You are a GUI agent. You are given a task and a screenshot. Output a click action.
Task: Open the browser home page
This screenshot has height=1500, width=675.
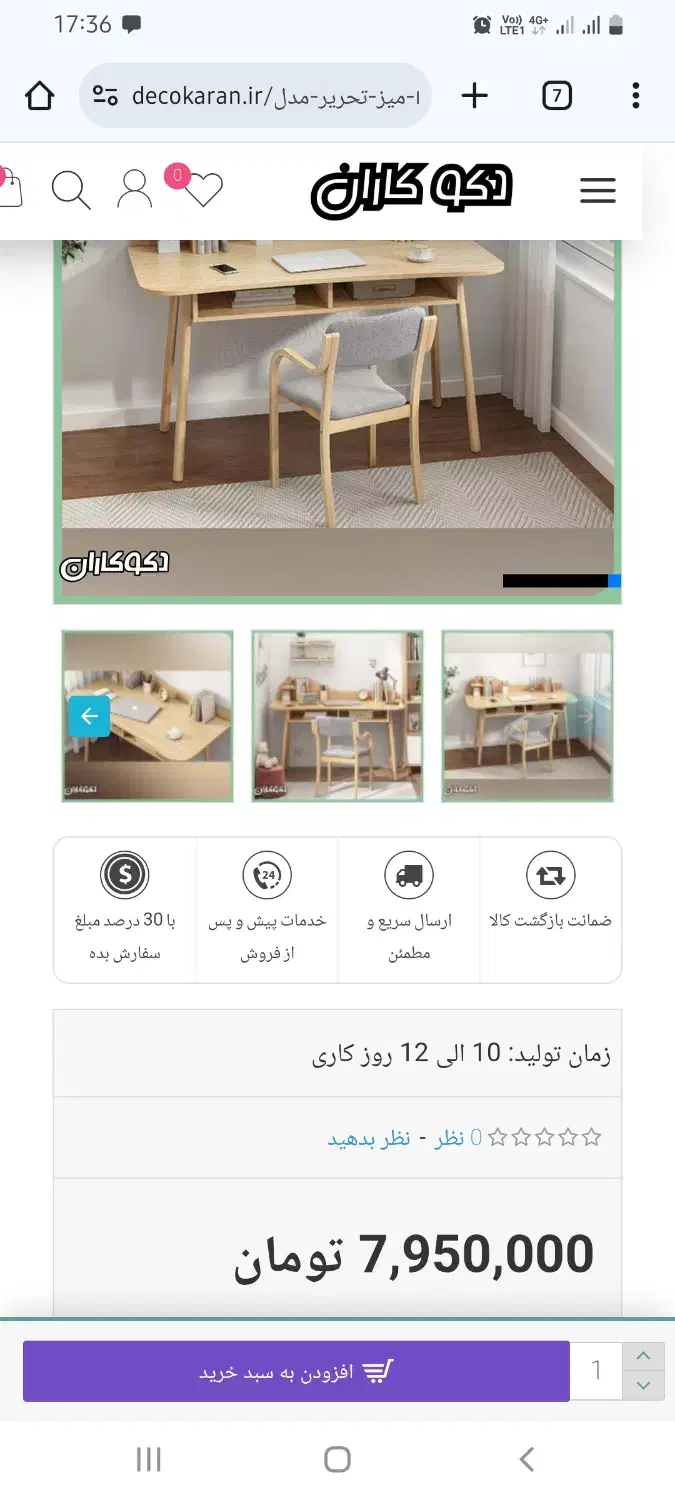click(x=39, y=96)
